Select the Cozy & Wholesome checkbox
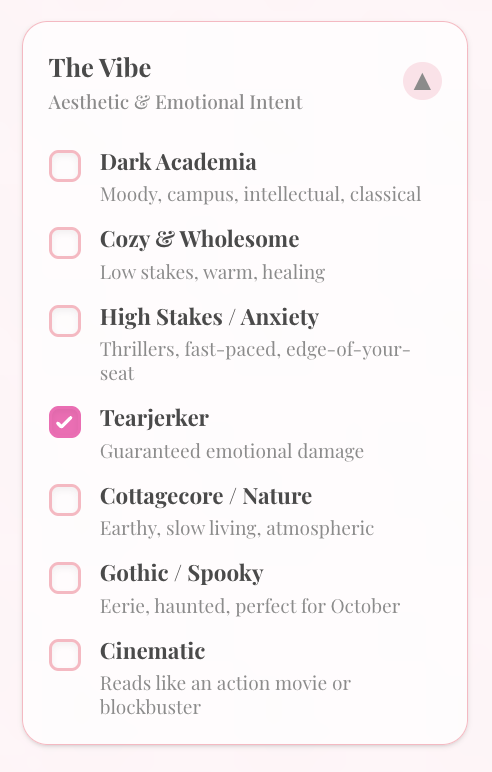492x772 pixels. pyautogui.click(x=65, y=243)
